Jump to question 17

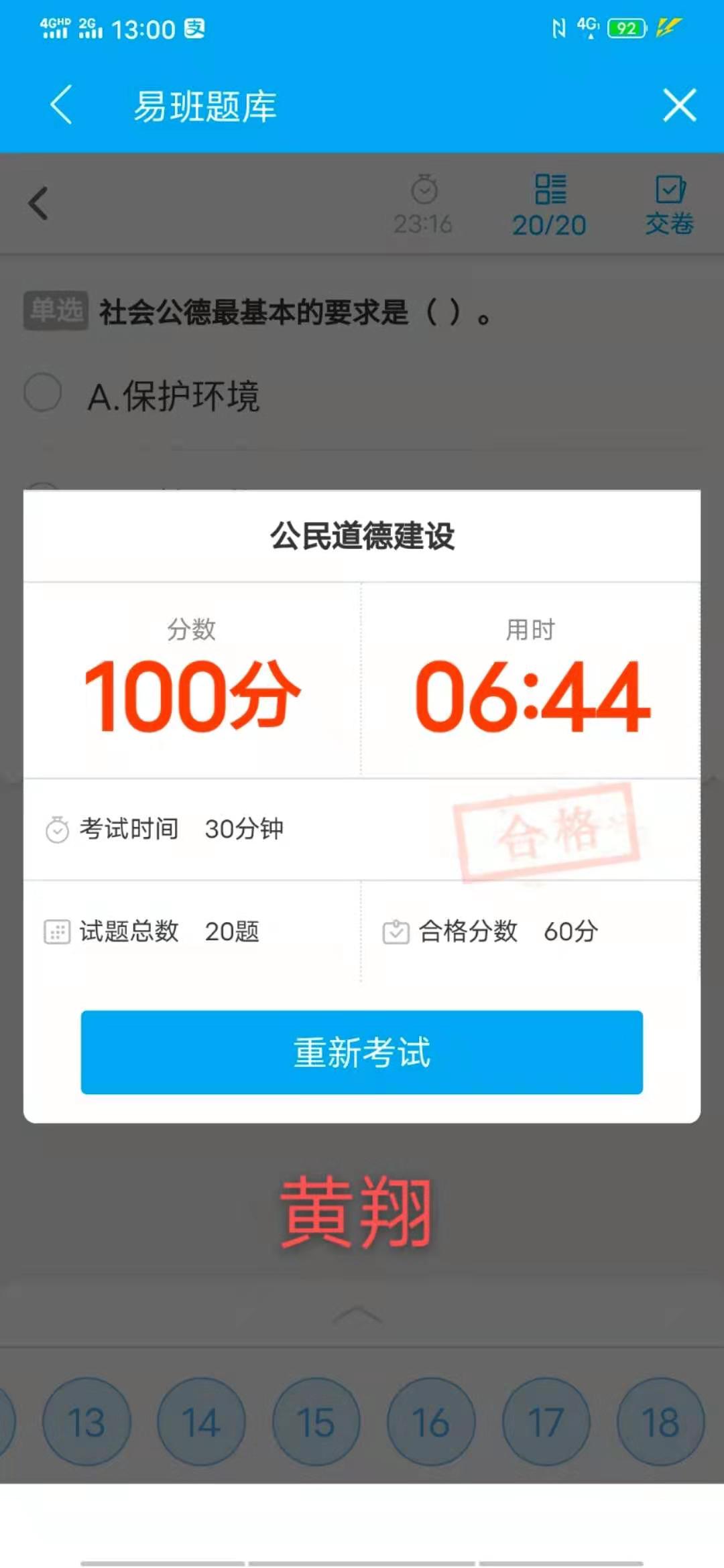pyautogui.click(x=546, y=1421)
